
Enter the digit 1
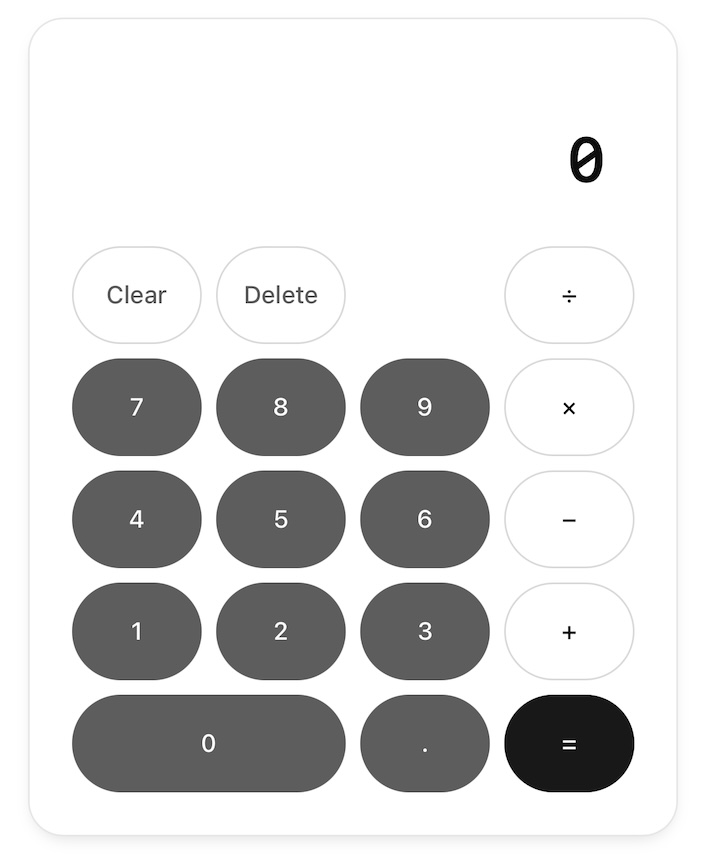click(x=137, y=631)
